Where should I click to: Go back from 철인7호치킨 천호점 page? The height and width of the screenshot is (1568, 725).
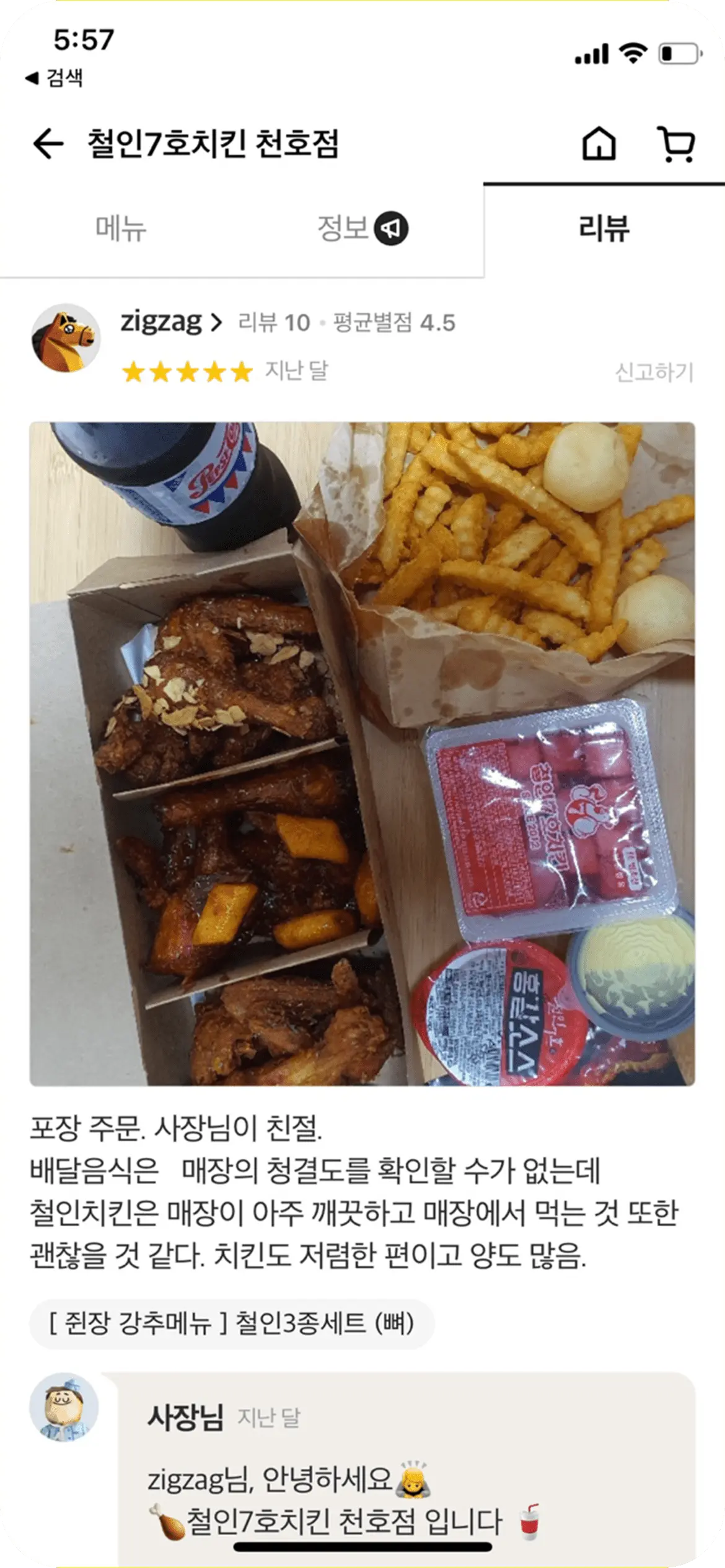[48, 144]
